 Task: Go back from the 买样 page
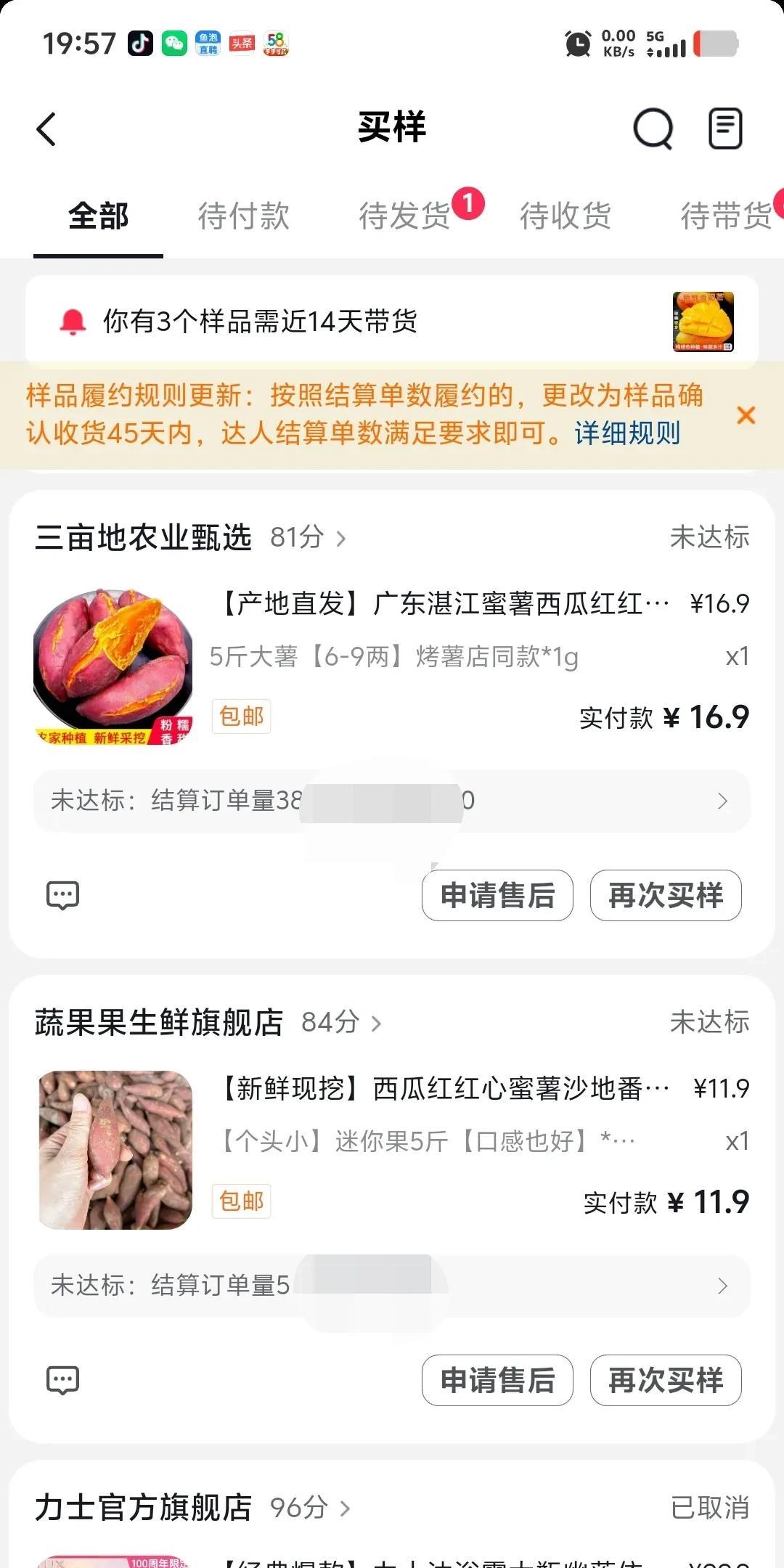(x=46, y=130)
